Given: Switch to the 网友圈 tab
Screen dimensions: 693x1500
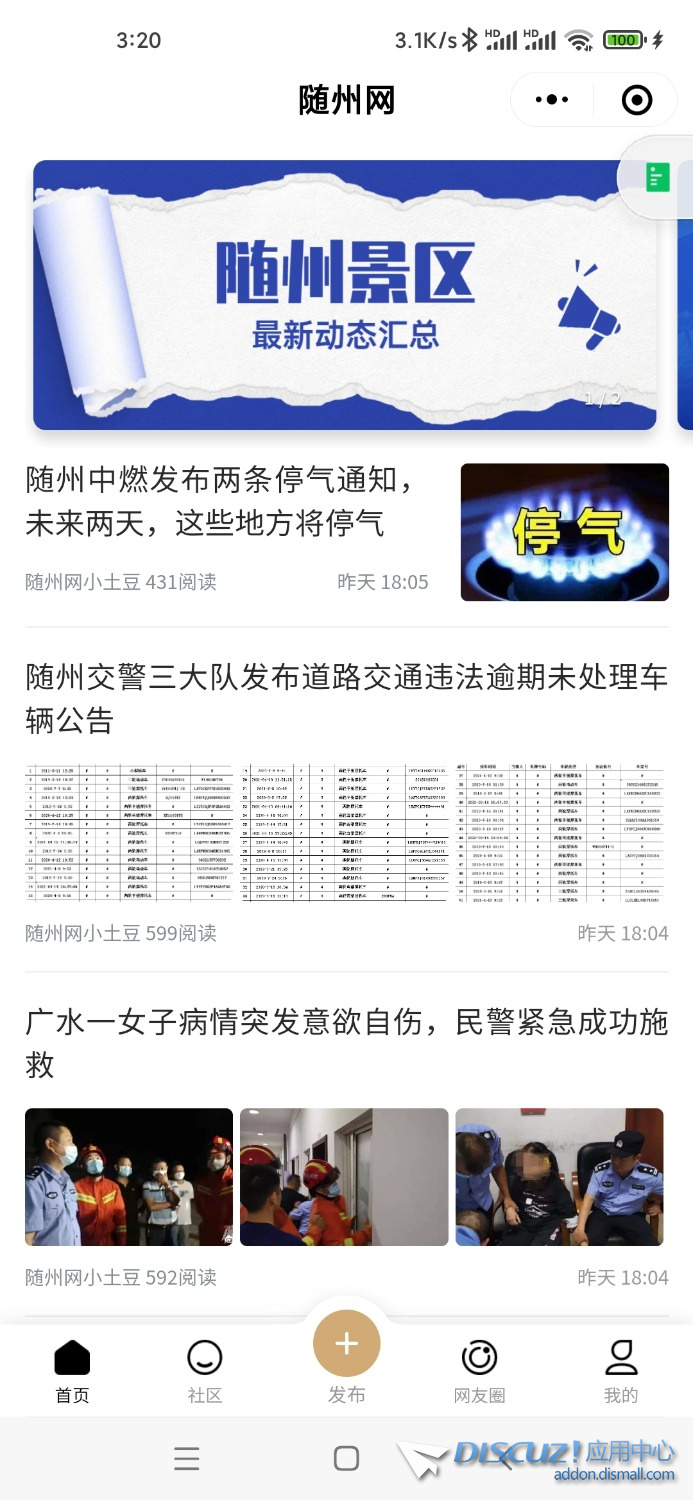Looking at the screenshot, I should click(x=479, y=1370).
